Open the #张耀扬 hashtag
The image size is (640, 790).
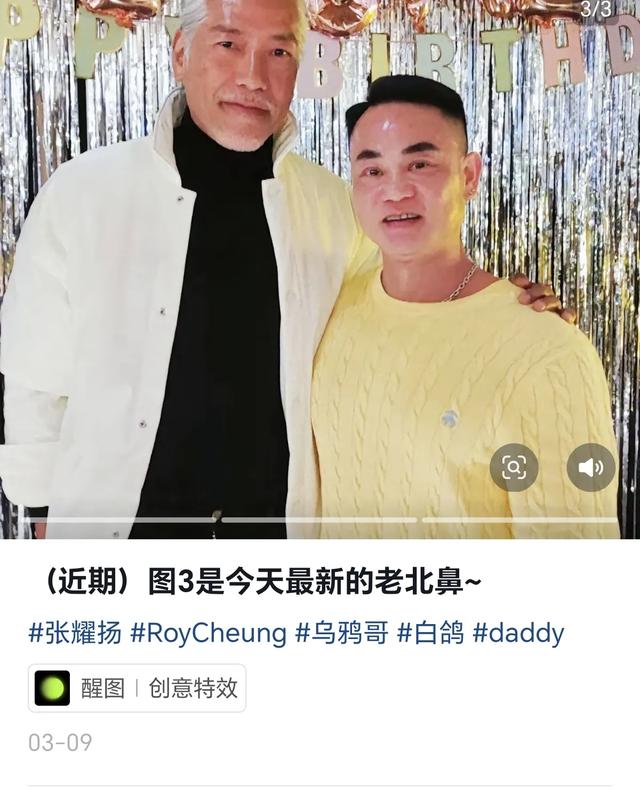75,633
